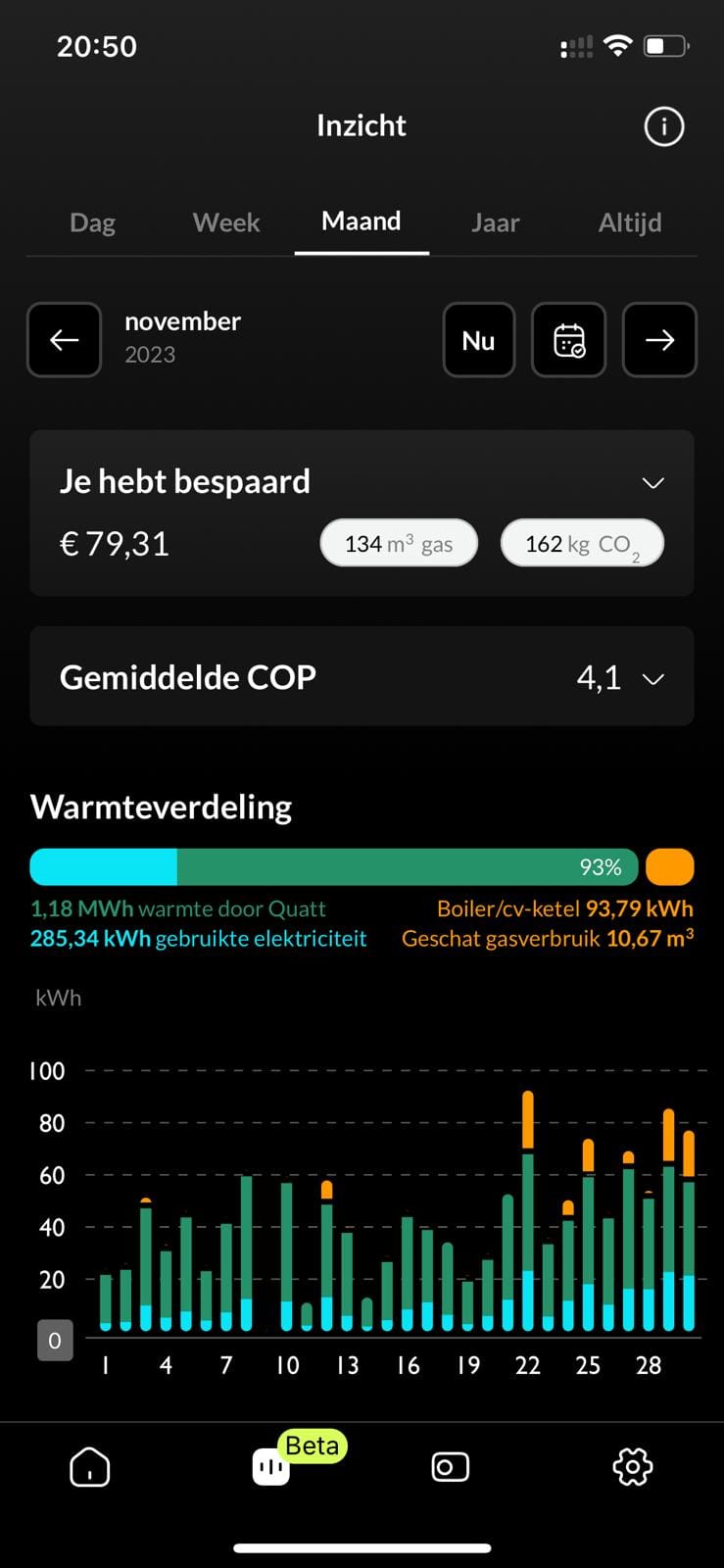724x1568 pixels.
Task: Open the info icon next to Inzicht
Action: coord(663,126)
